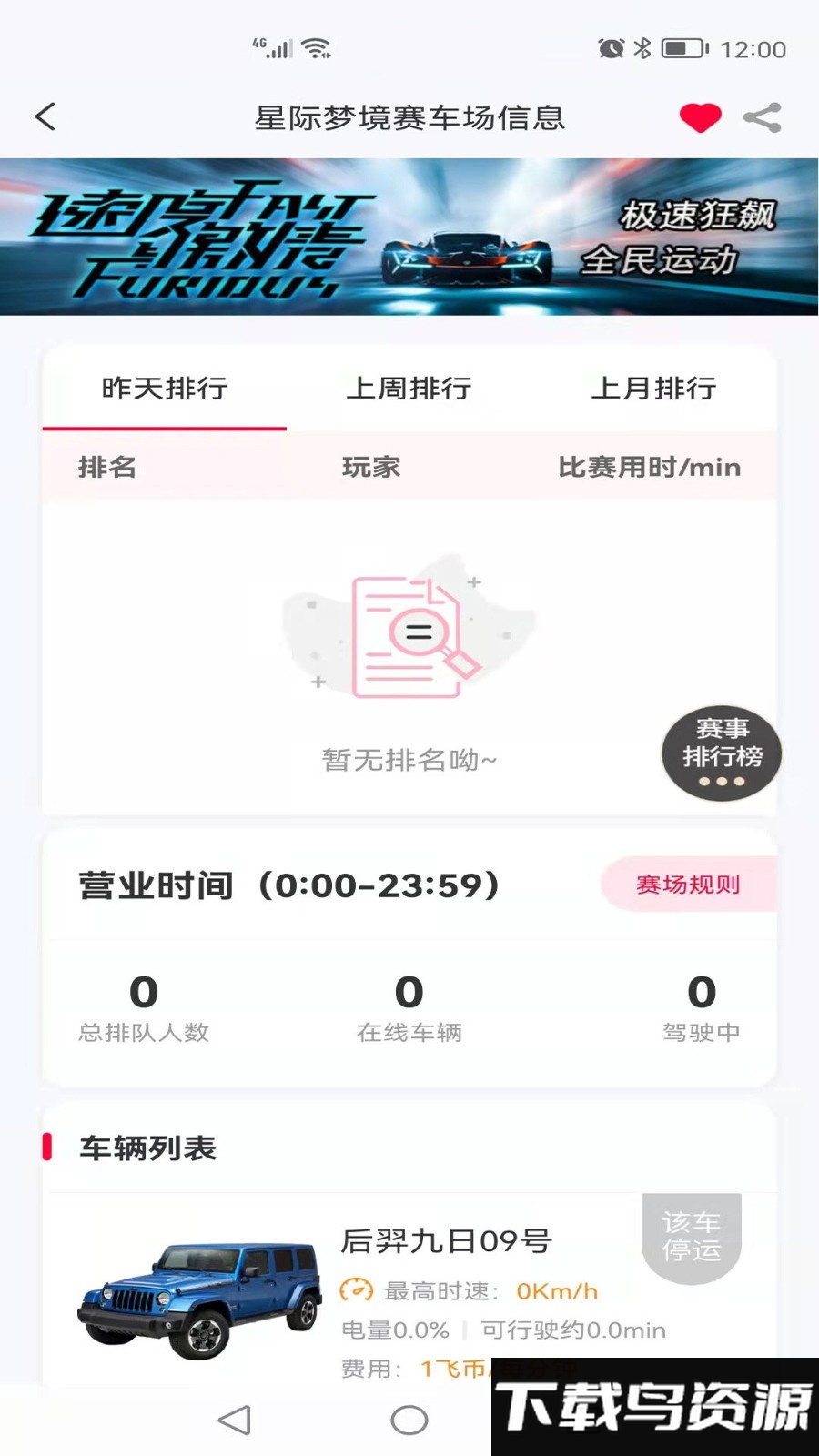Screen dimensions: 819x1456
Task: Open the share options via share icon
Action: pos(763,116)
